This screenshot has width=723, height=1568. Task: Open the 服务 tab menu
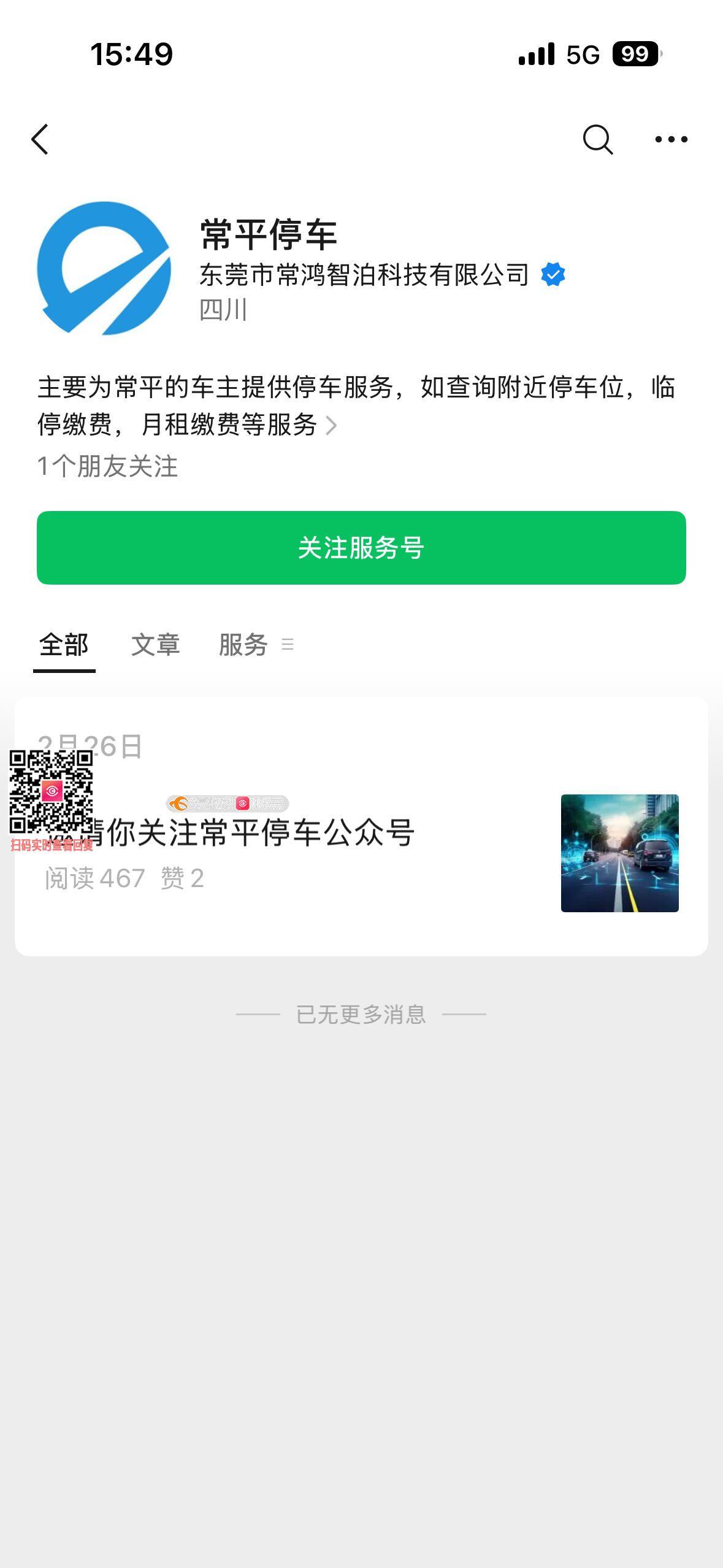pos(256,645)
